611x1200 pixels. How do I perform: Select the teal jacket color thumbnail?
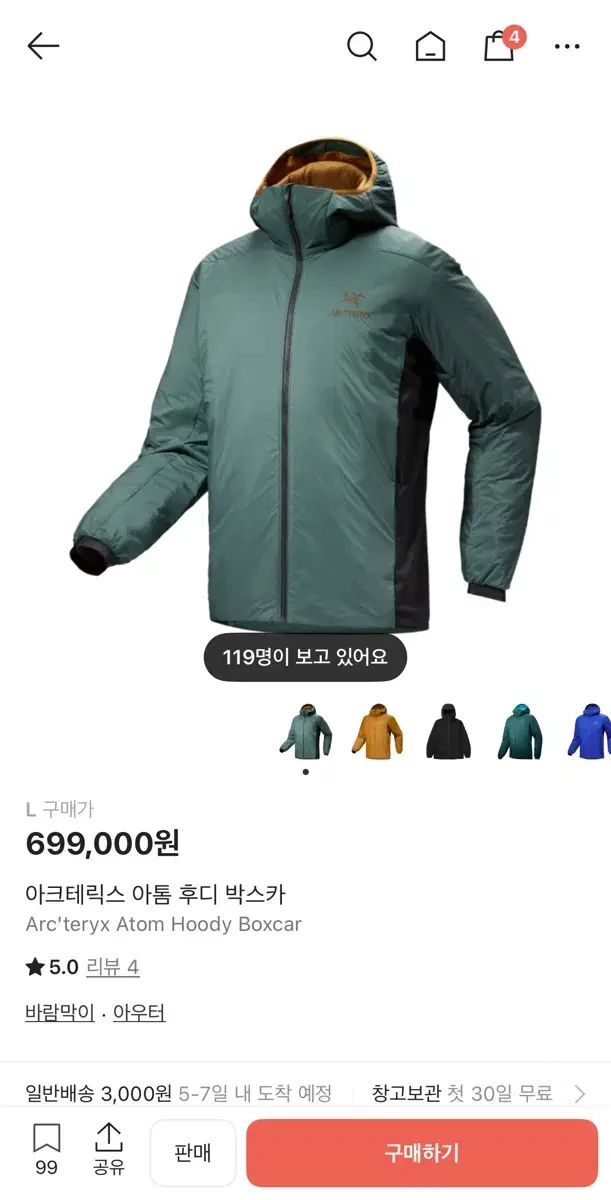(520, 732)
